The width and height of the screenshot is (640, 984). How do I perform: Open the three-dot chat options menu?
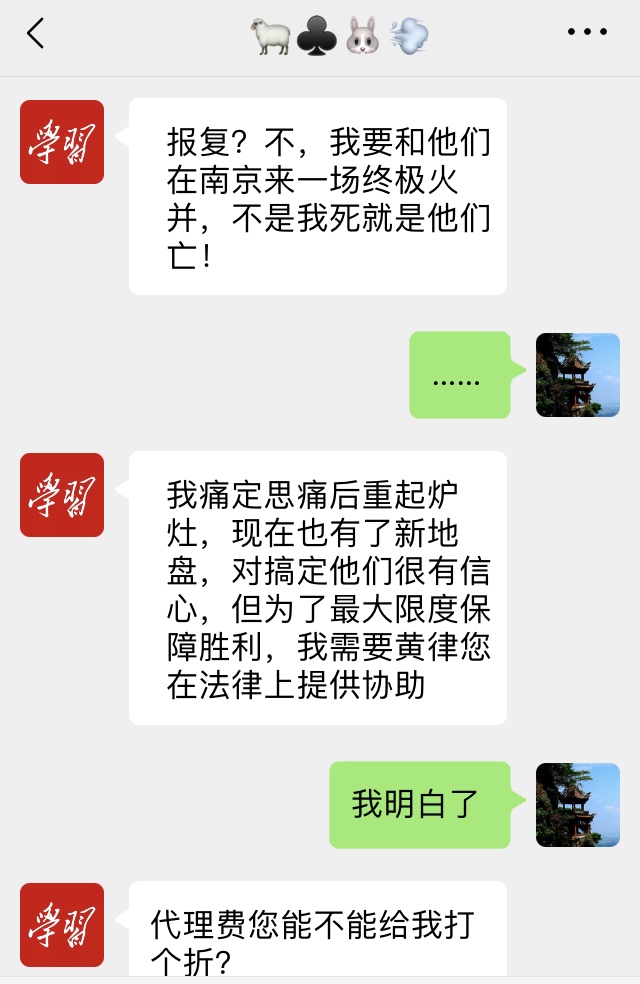pyautogui.click(x=587, y=33)
